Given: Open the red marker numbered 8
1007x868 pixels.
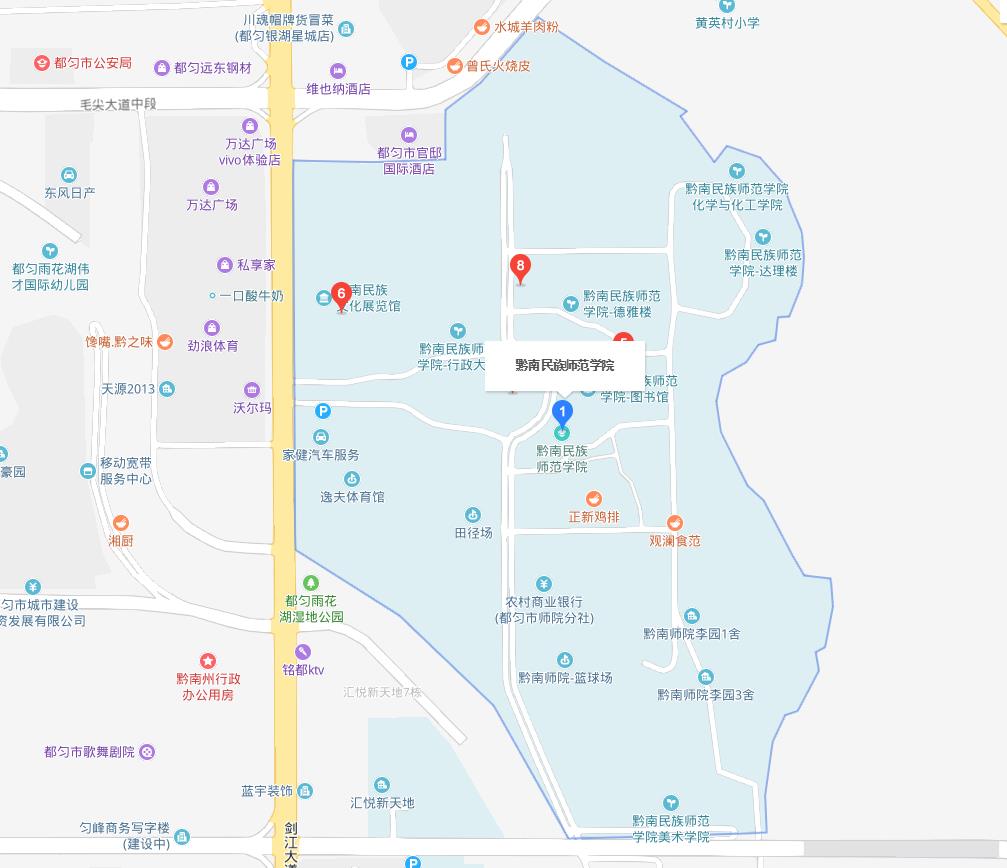Looking at the screenshot, I should tap(520, 267).
